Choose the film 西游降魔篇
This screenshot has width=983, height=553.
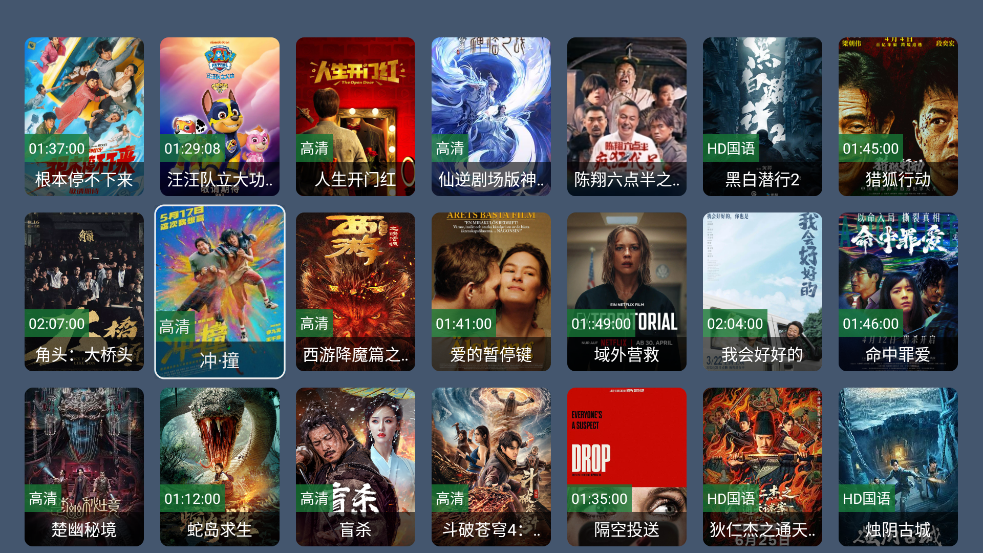point(355,291)
